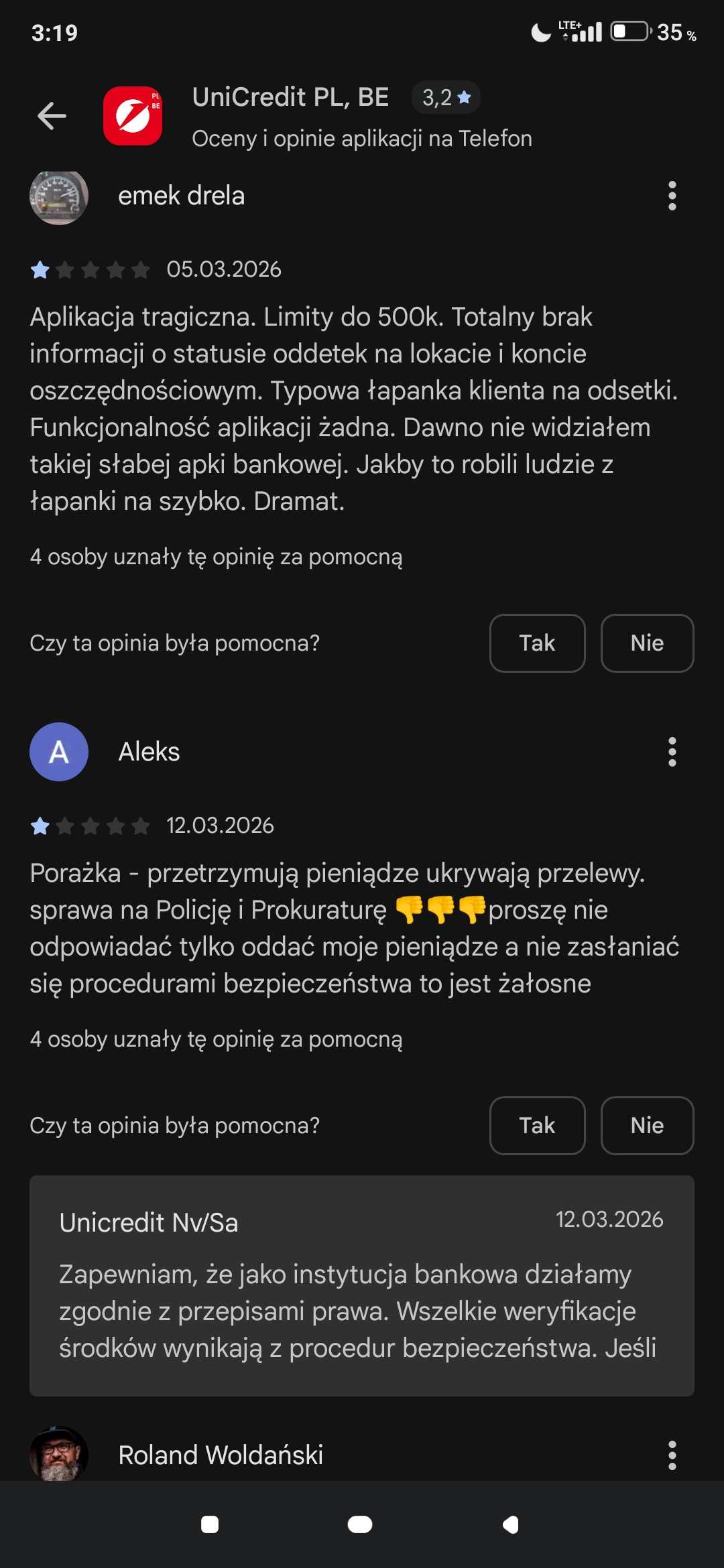Mark emek drela's review as helpful with Tak
Viewport: 724px width, 1568px height.
537,643
